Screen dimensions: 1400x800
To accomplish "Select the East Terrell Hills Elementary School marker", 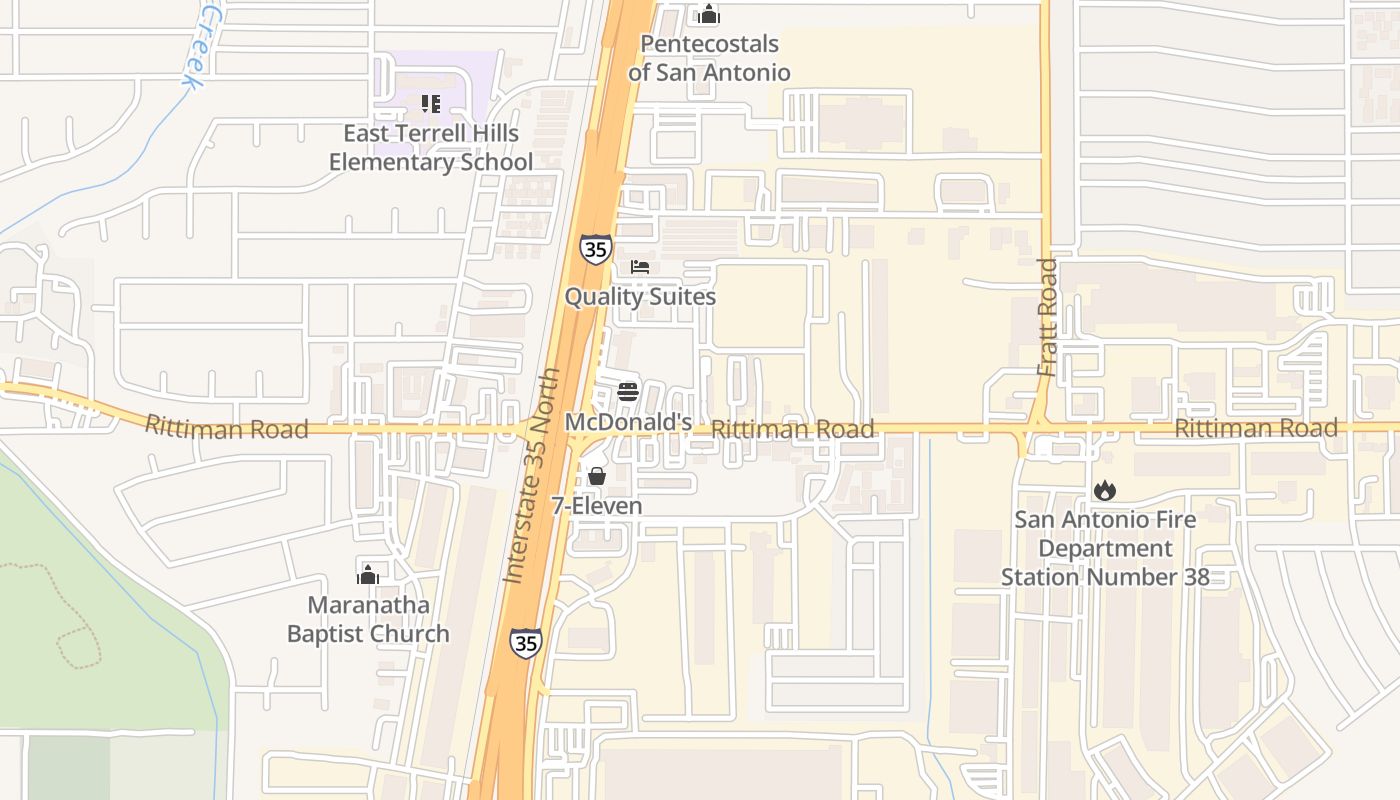I will pyautogui.click(x=431, y=104).
